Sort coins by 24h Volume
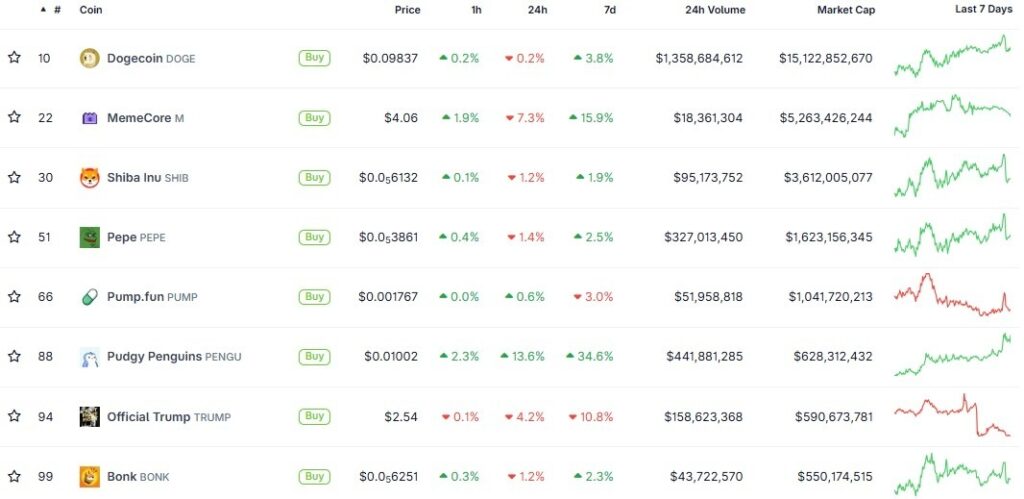Image resolution: width=1024 pixels, height=499 pixels. [714, 10]
